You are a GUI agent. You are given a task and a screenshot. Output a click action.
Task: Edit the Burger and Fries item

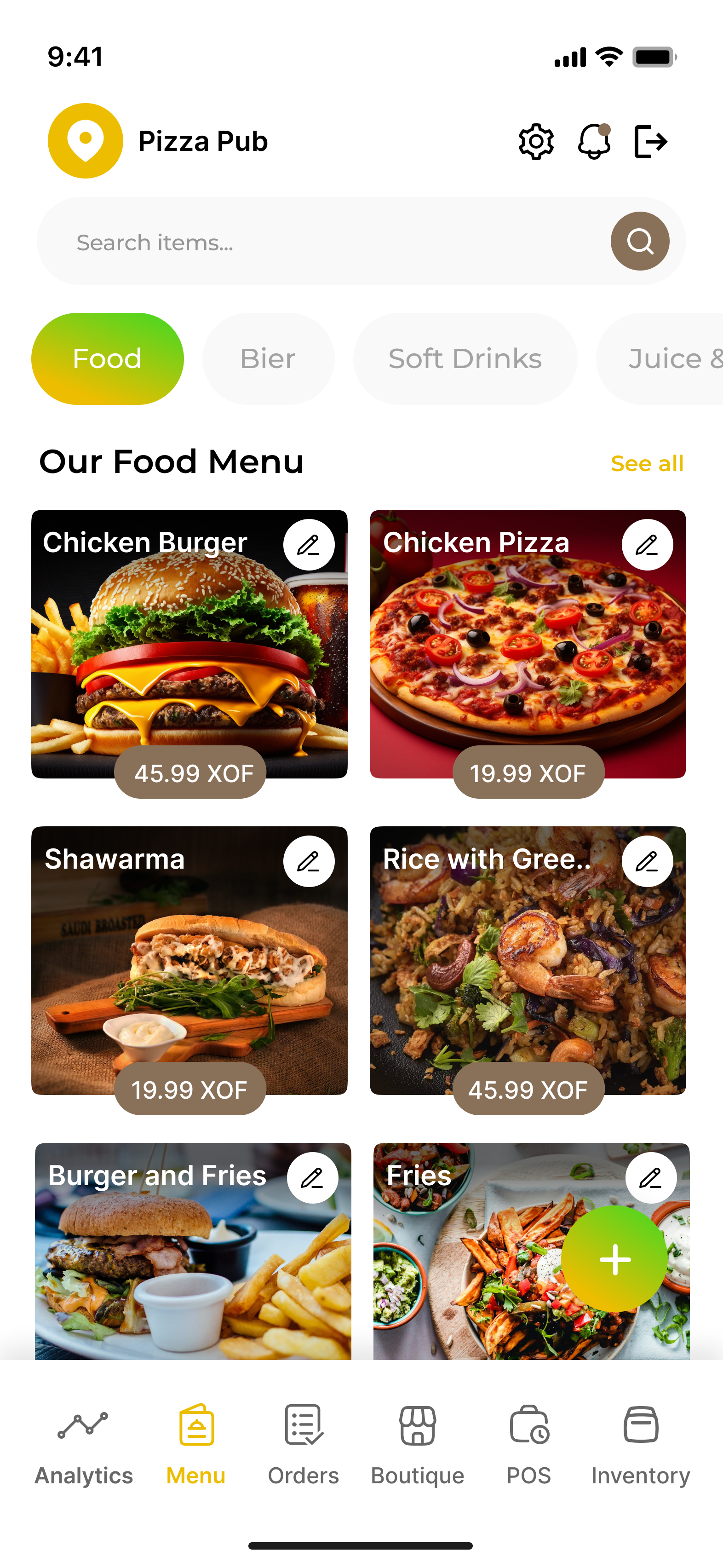[x=312, y=1178]
